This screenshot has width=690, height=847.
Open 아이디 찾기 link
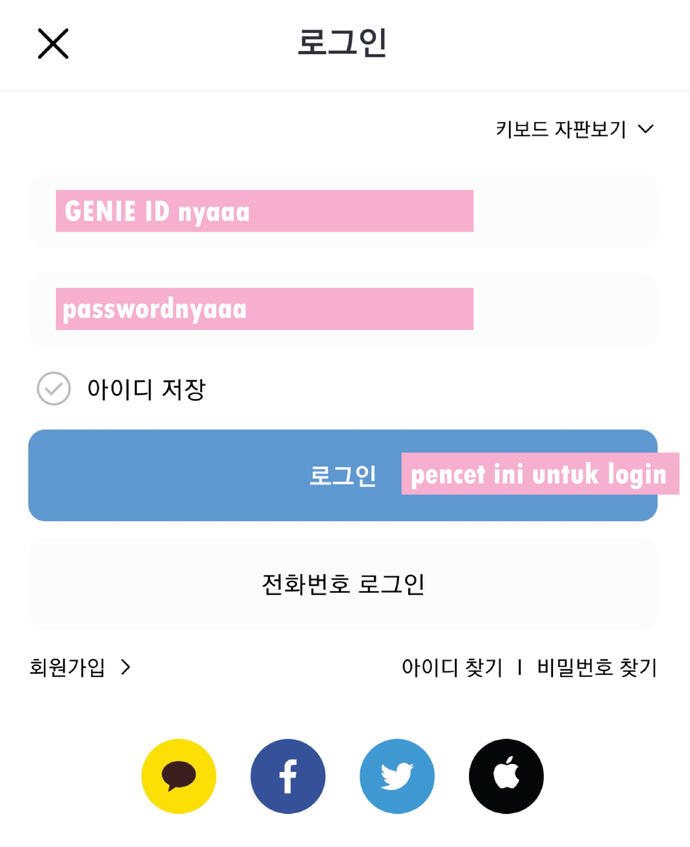(x=452, y=668)
